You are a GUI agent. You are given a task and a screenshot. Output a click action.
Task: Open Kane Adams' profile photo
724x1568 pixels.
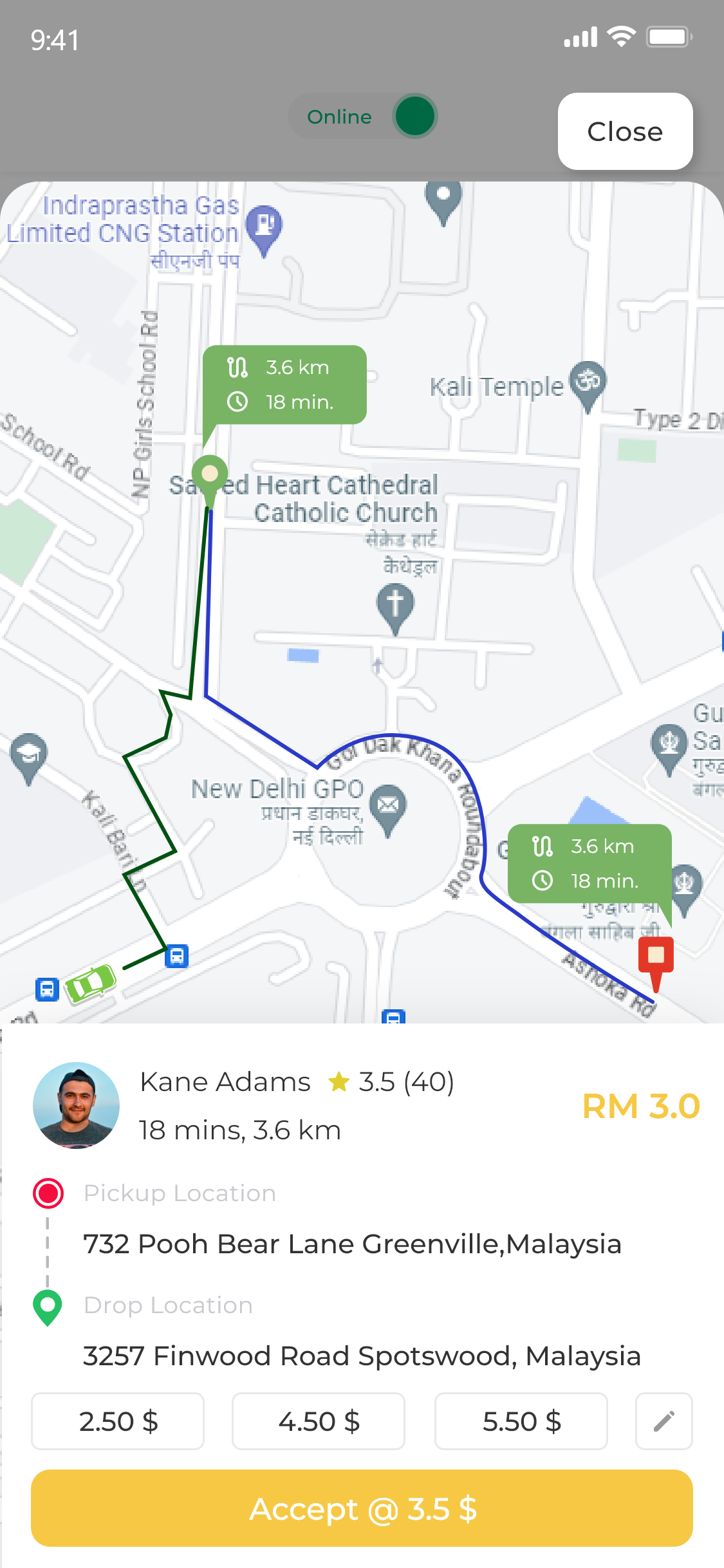coord(76,1105)
